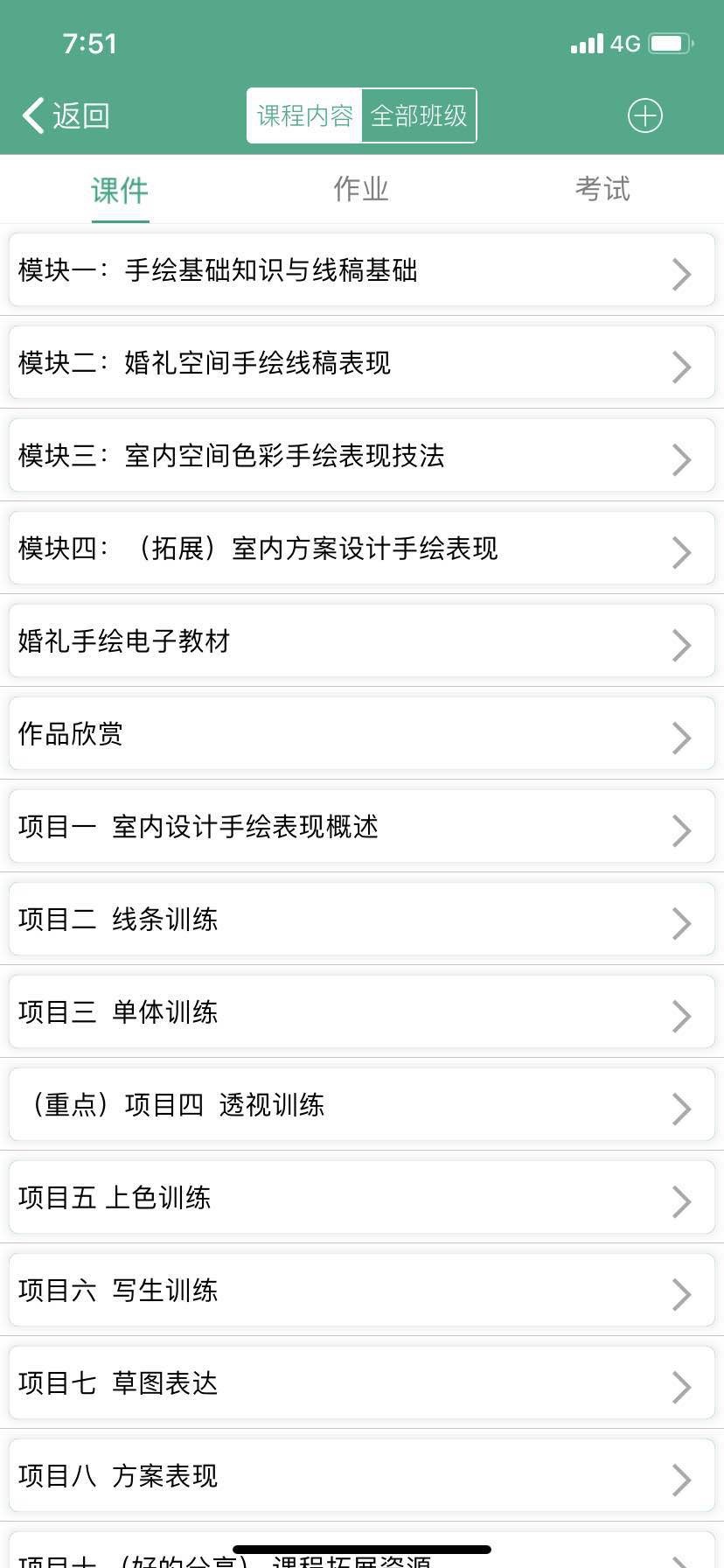Tap the 返回 back button

point(66,115)
